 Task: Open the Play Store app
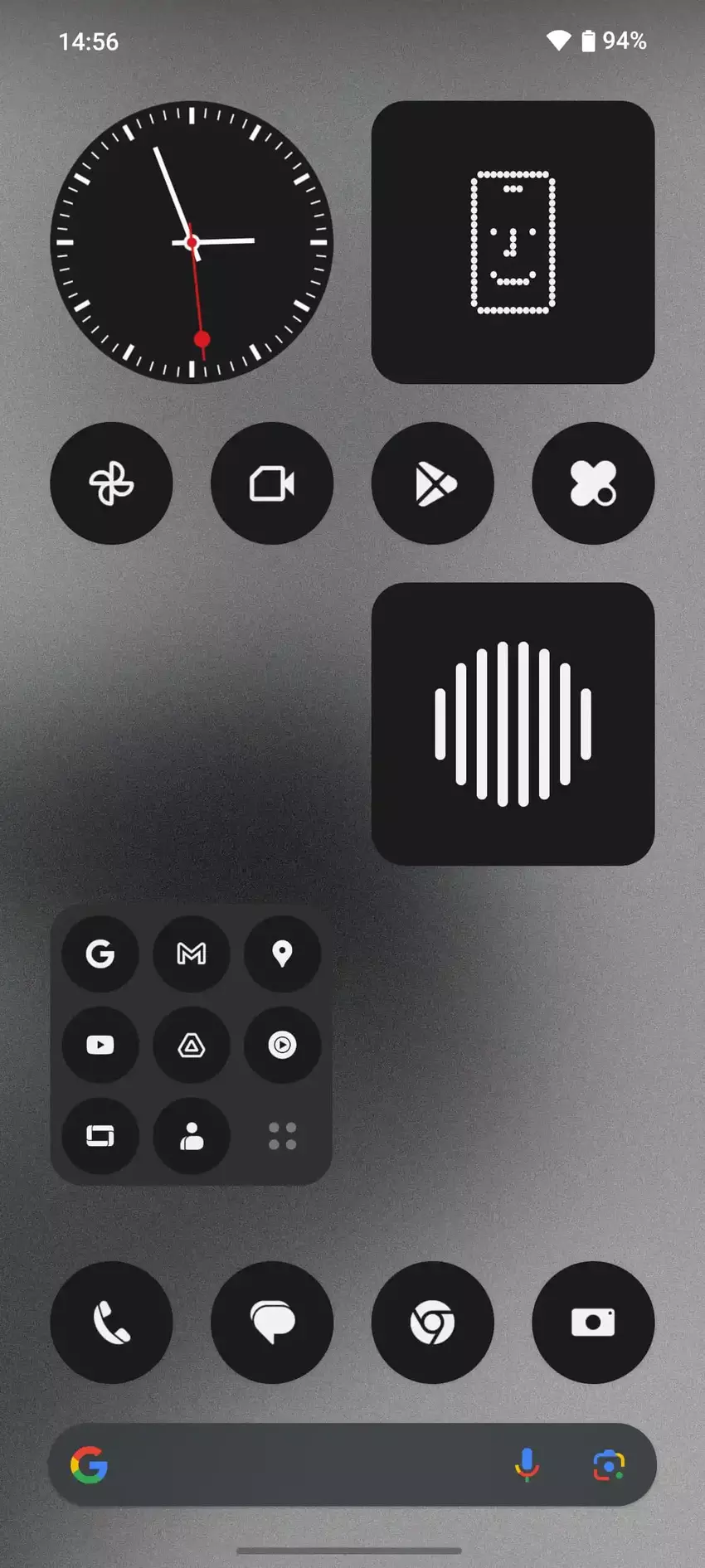tap(432, 483)
